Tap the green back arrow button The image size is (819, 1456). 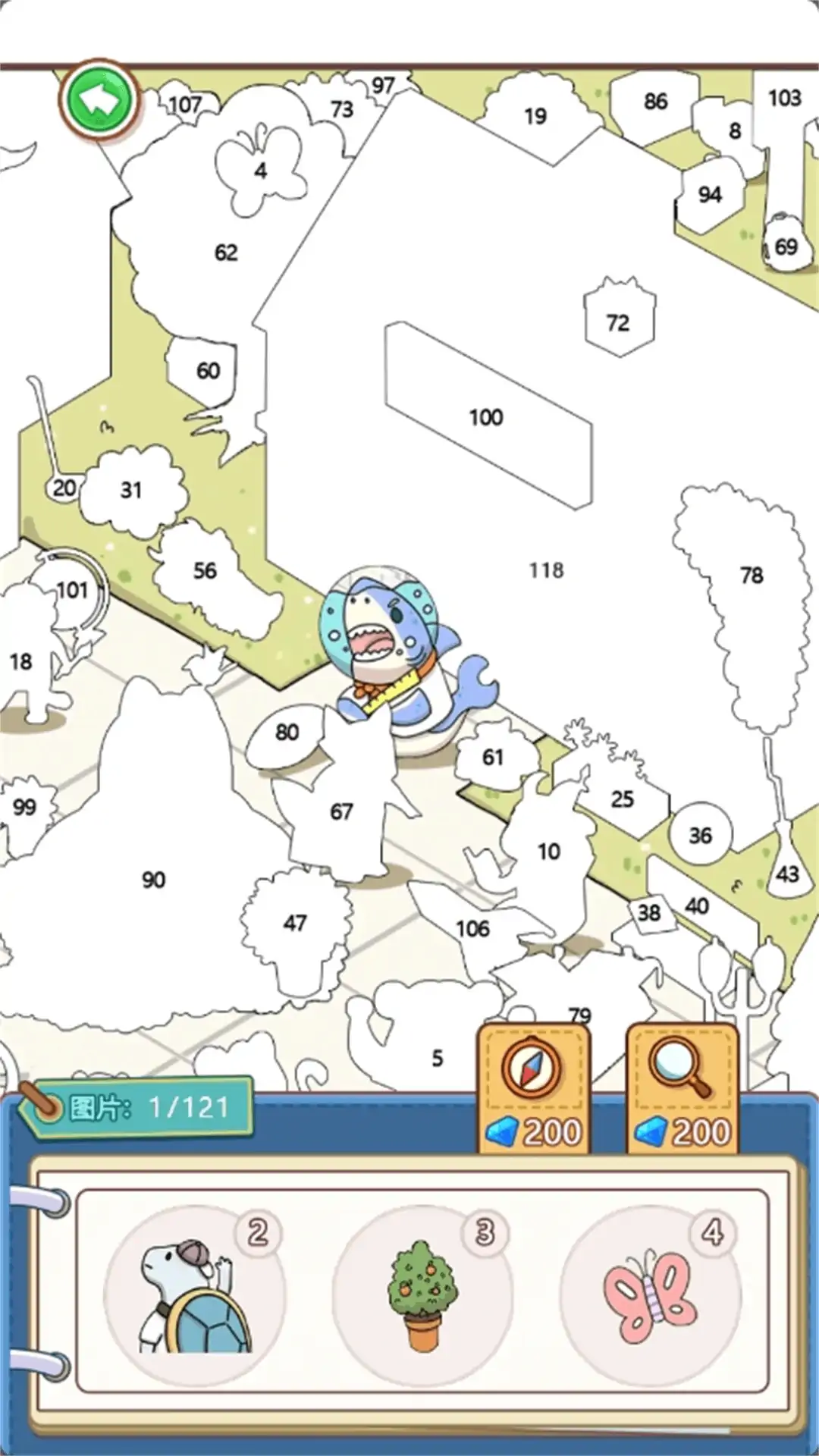99,99
